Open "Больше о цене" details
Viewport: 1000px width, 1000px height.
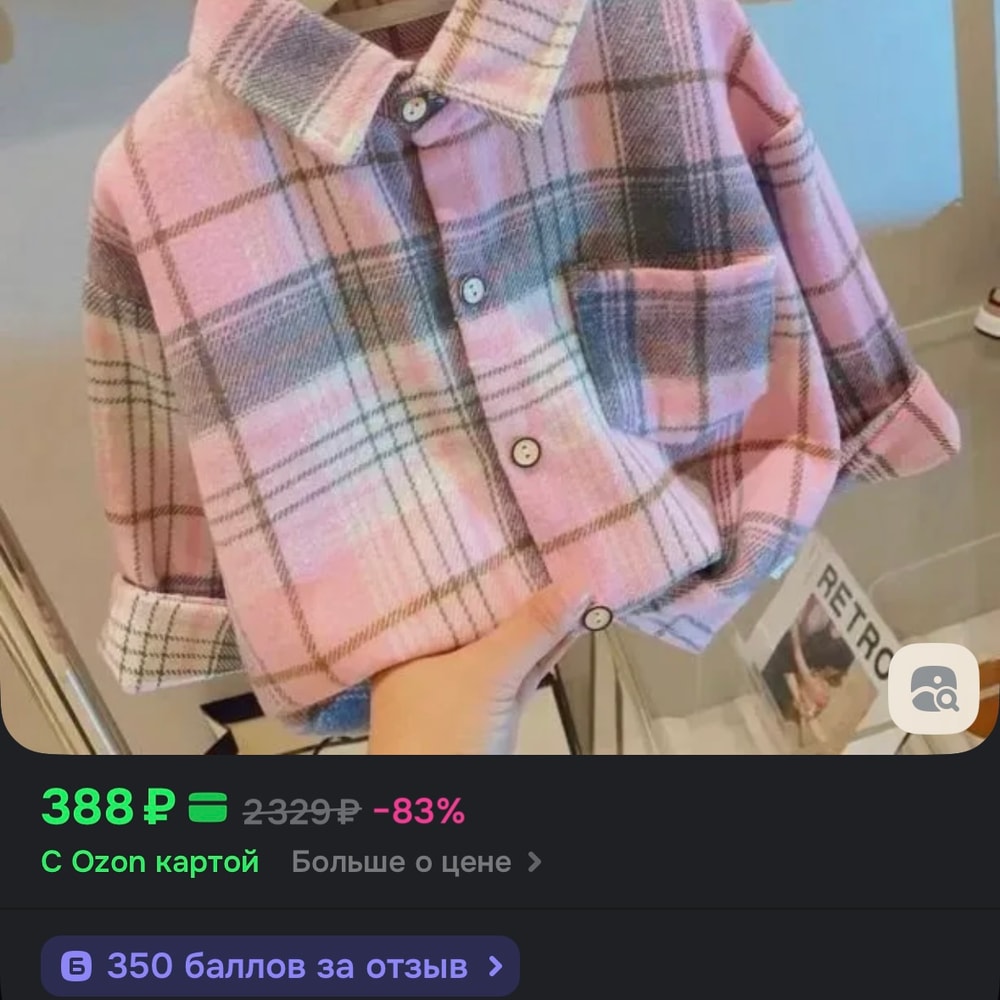click(x=415, y=862)
